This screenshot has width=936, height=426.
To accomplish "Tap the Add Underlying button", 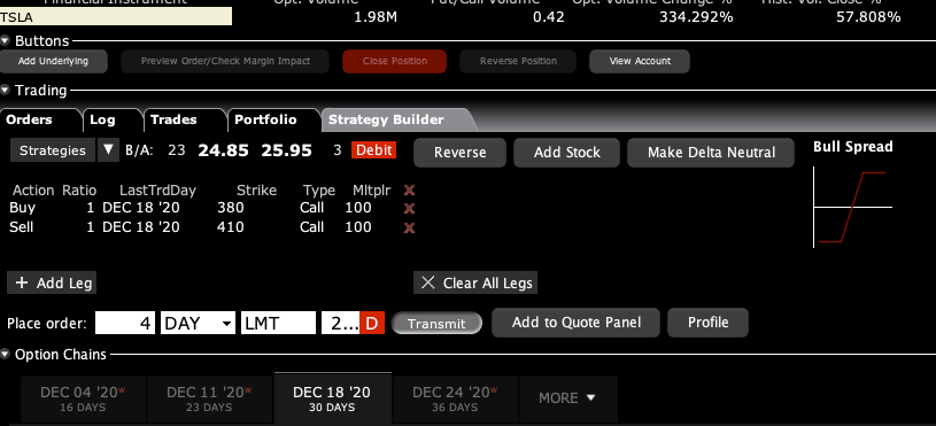I will (53, 61).
